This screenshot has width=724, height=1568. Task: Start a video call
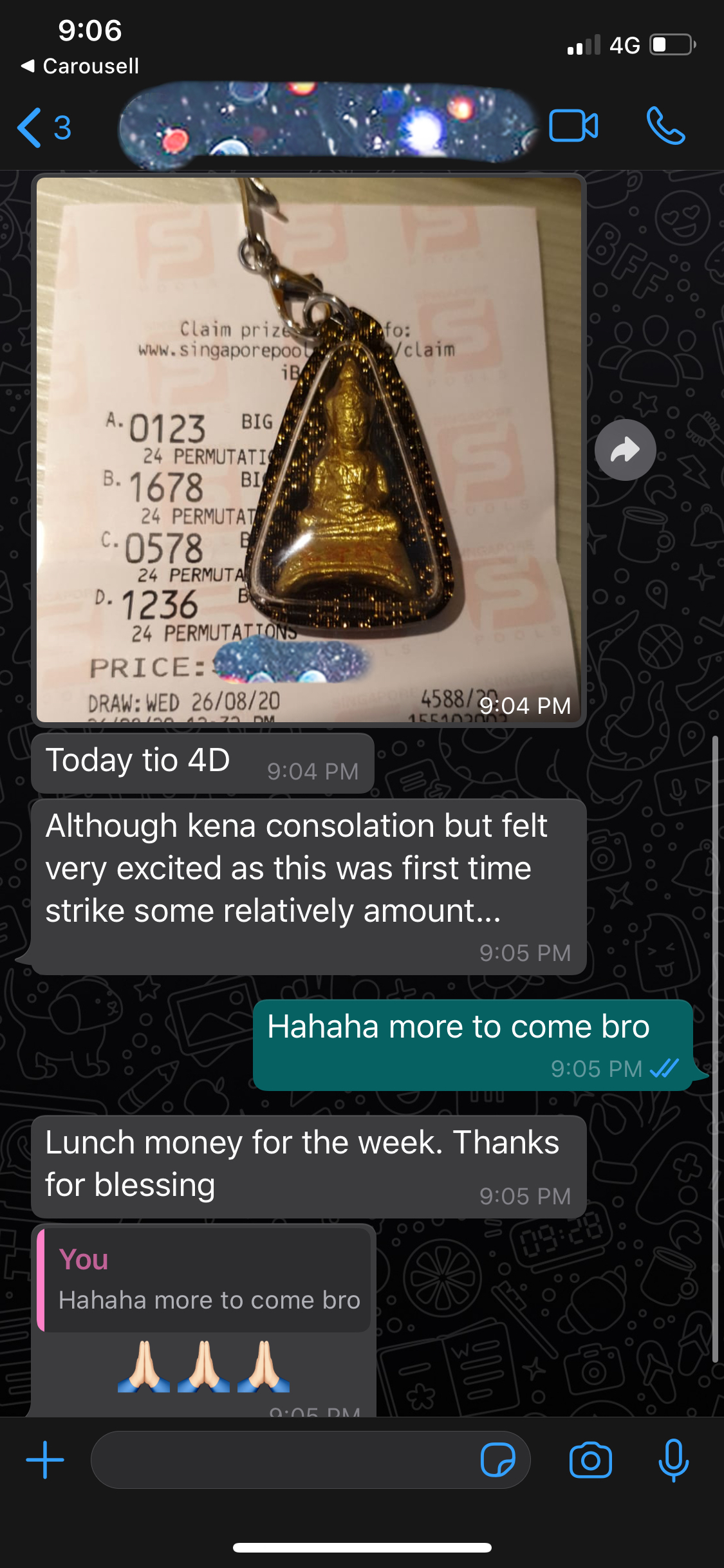click(x=573, y=126)
